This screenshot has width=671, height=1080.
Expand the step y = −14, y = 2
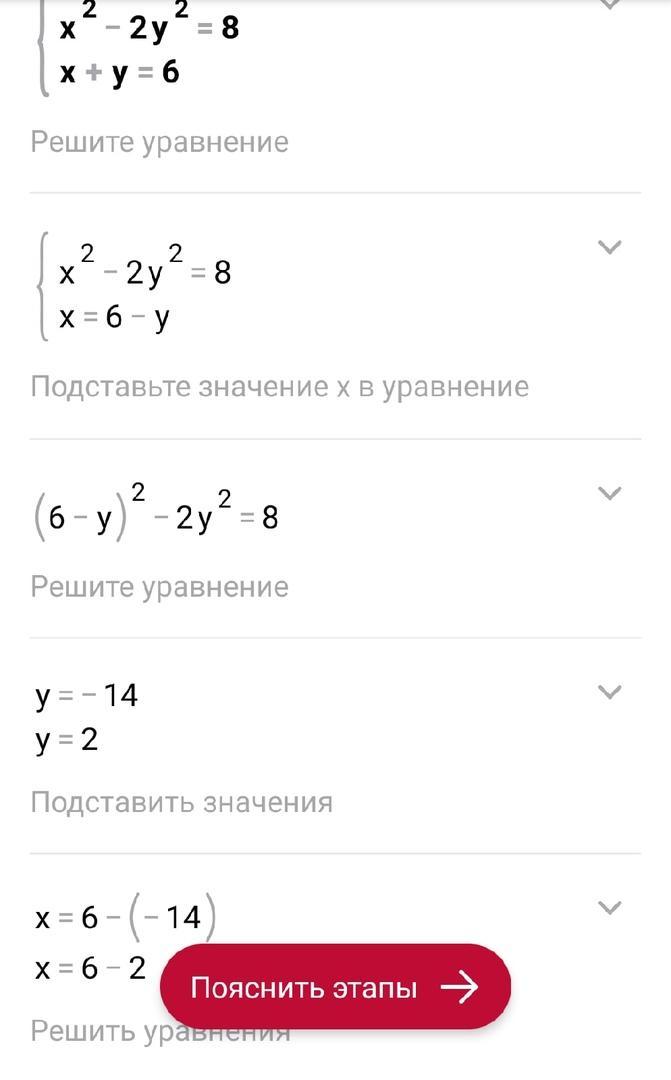609,692
